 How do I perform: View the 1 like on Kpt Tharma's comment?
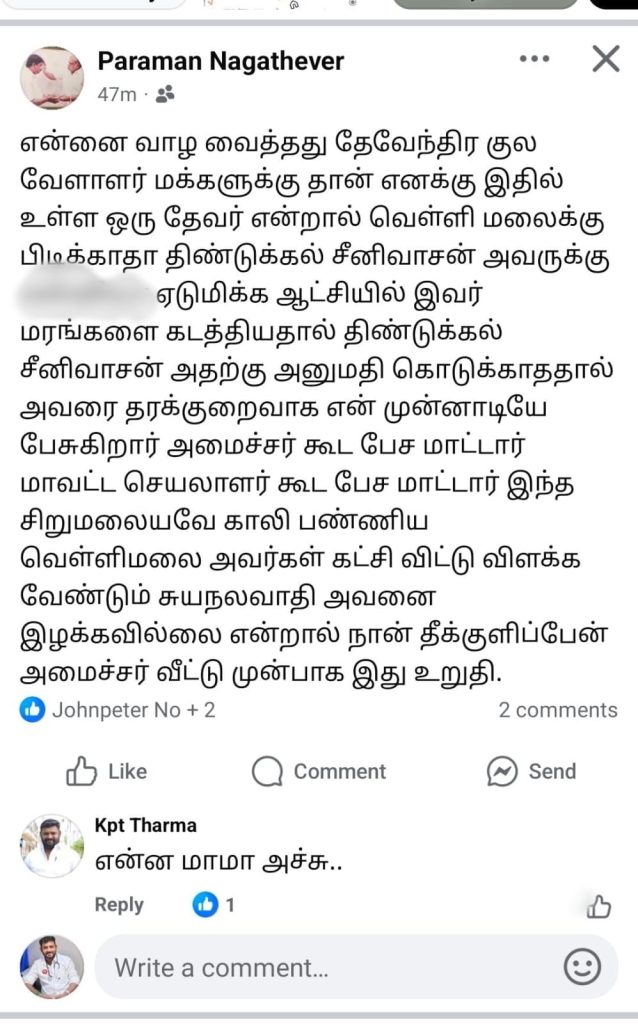pos(214,905)
